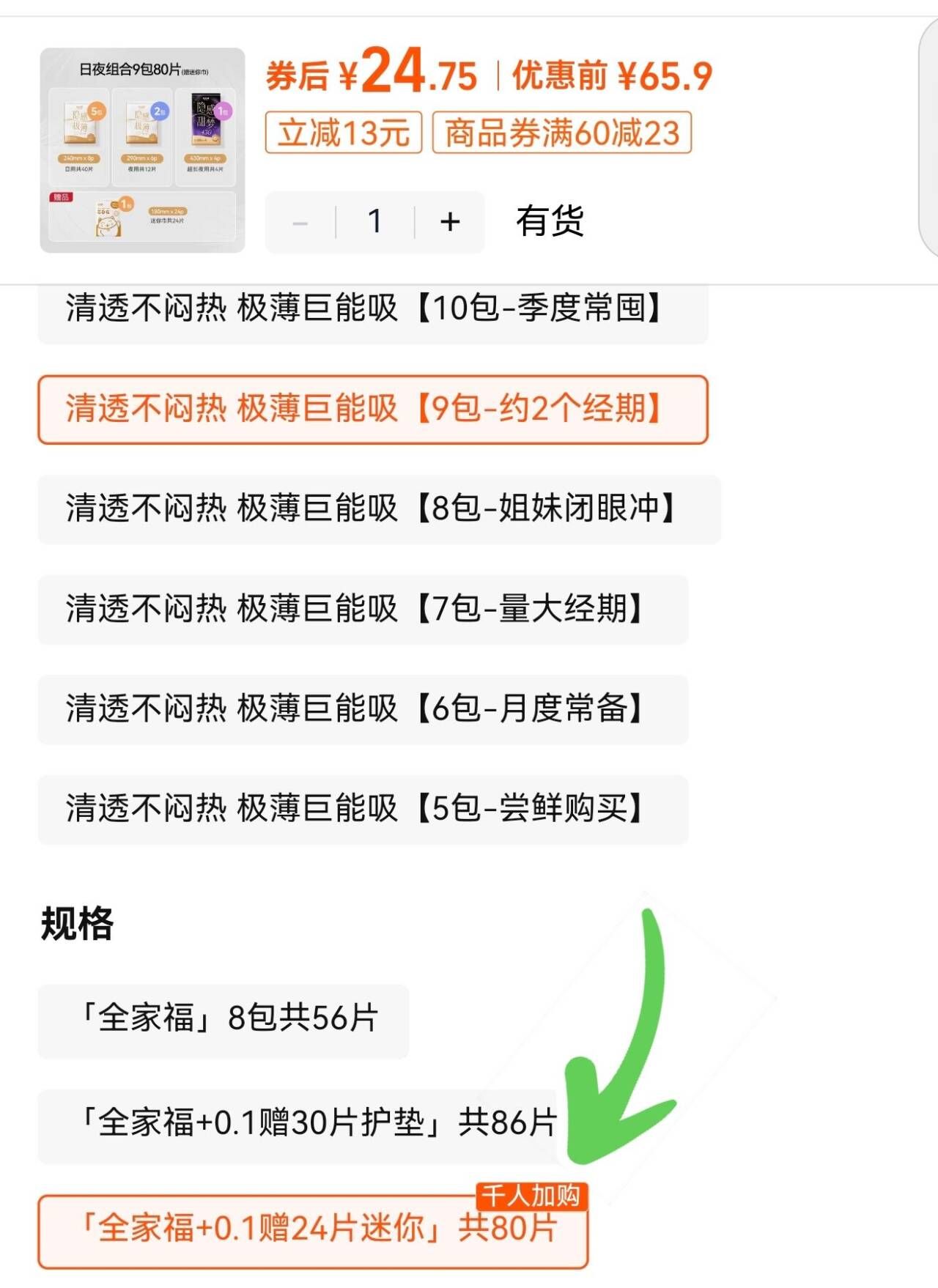The height and width of the screenshot is (1288, 938).
Task: Select the 8包-姐妹闭眼冲 option
Action: pos(372,509)
